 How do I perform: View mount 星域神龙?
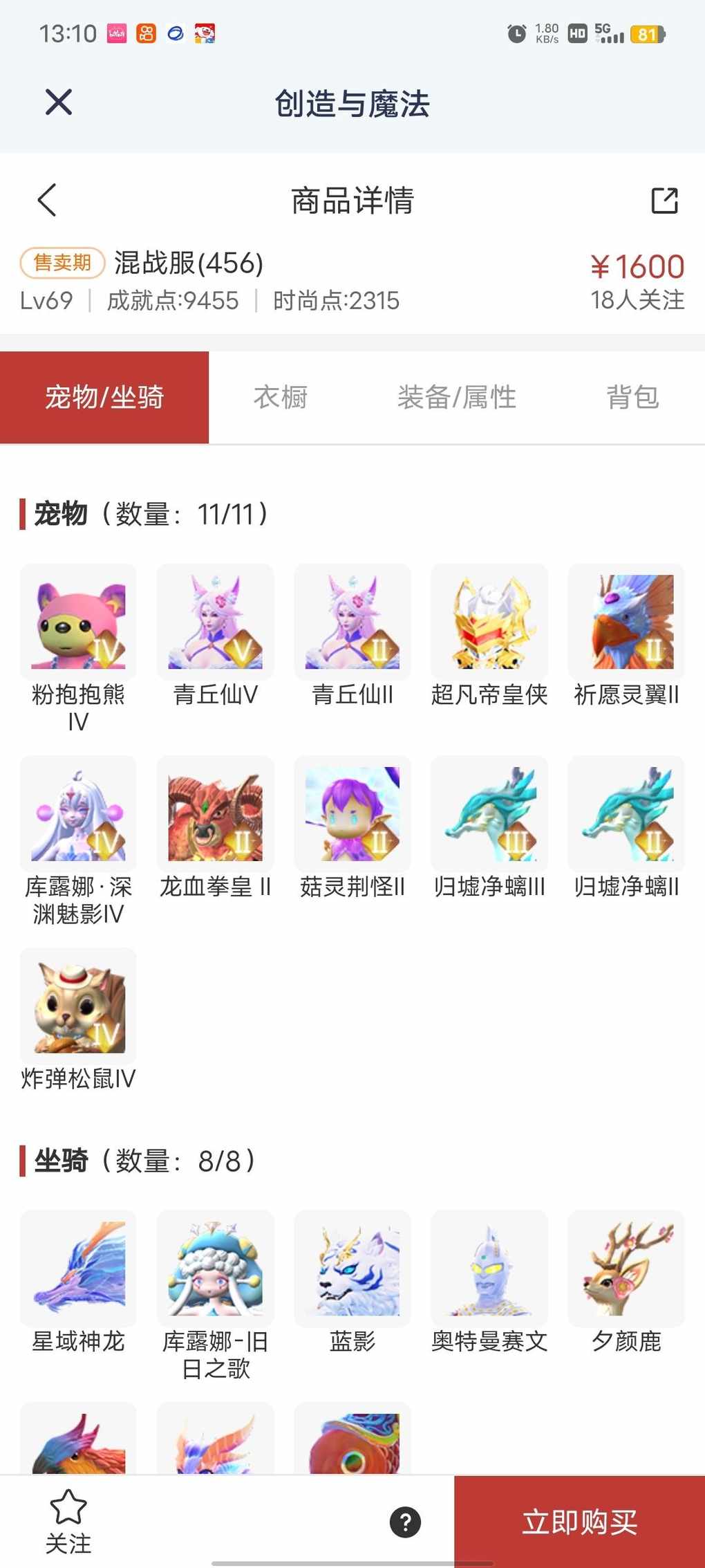coord(78,1269)
